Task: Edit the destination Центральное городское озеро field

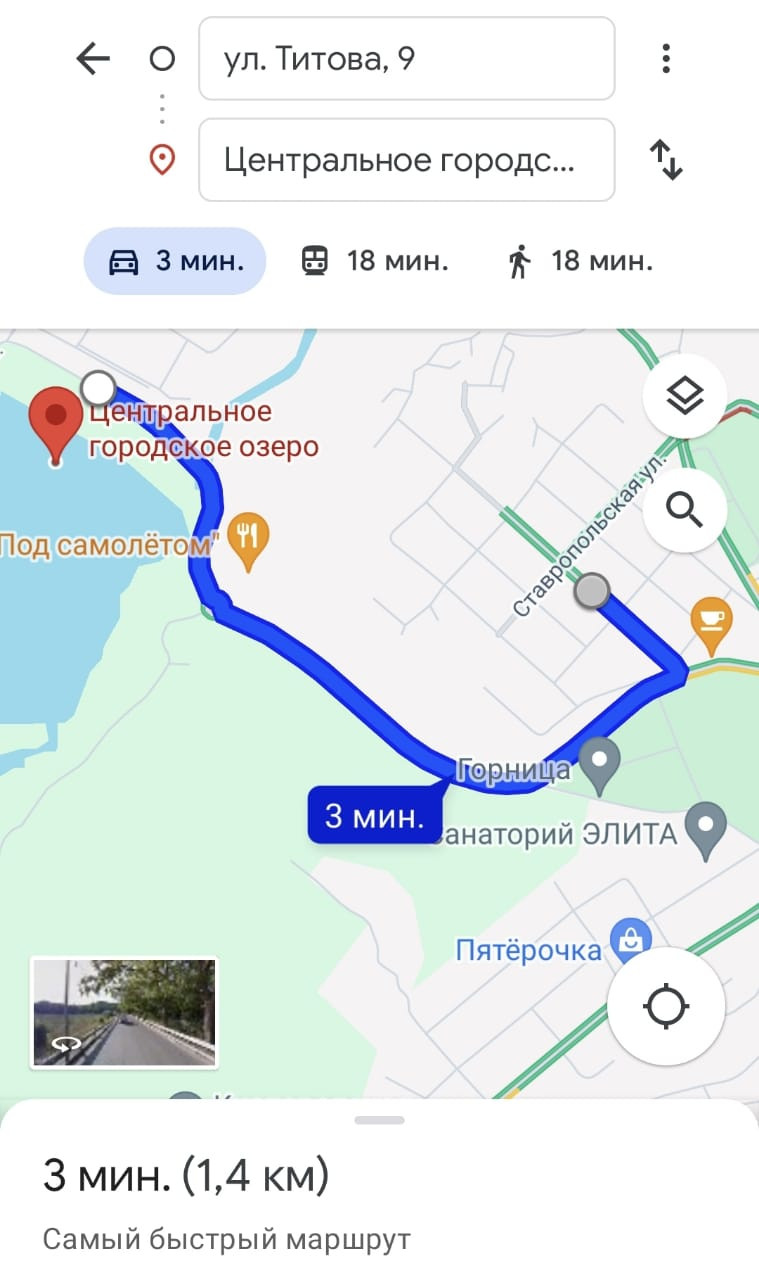Action: [406, 160]
